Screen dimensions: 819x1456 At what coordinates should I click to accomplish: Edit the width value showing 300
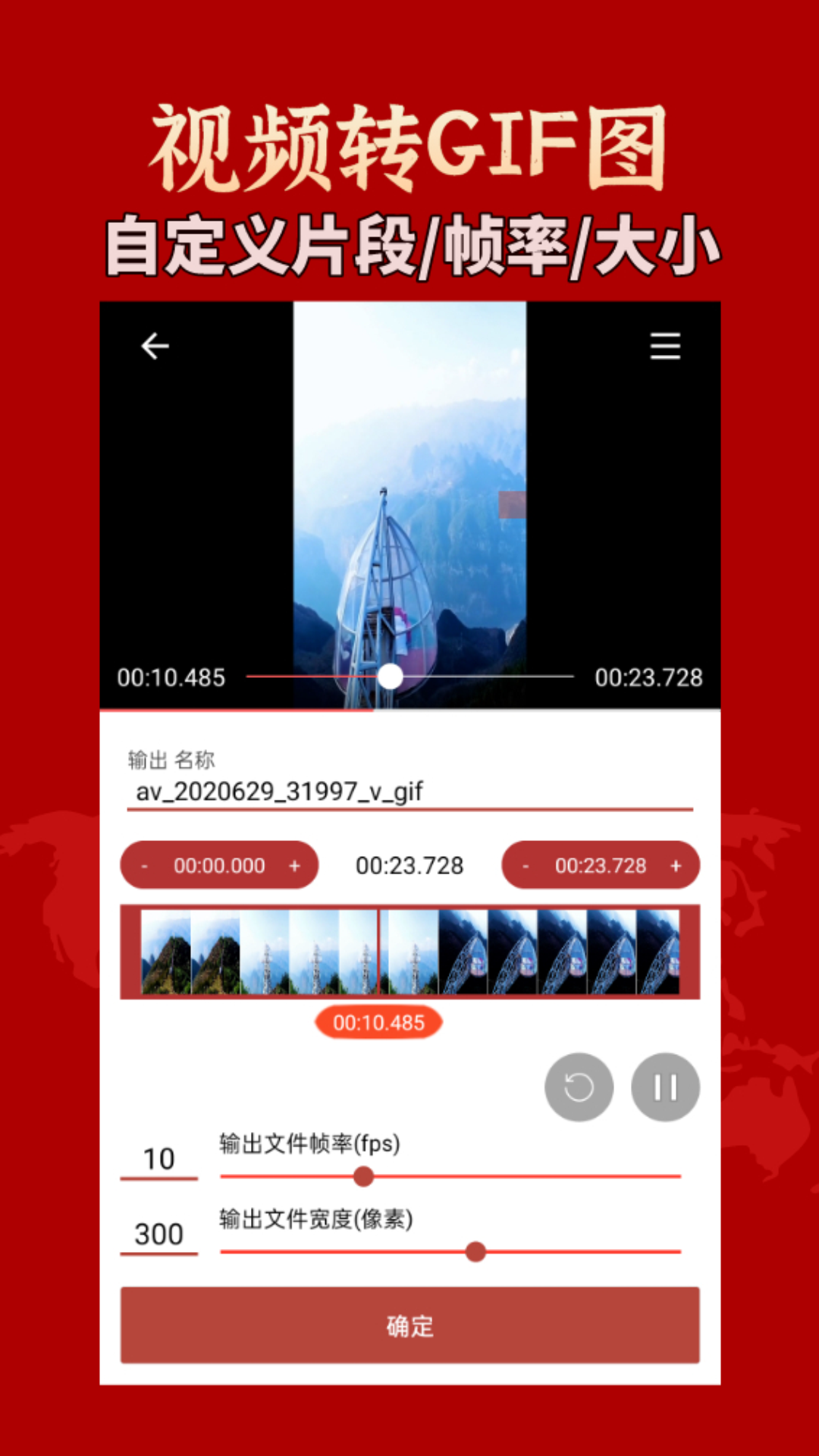click(158, 1235)
